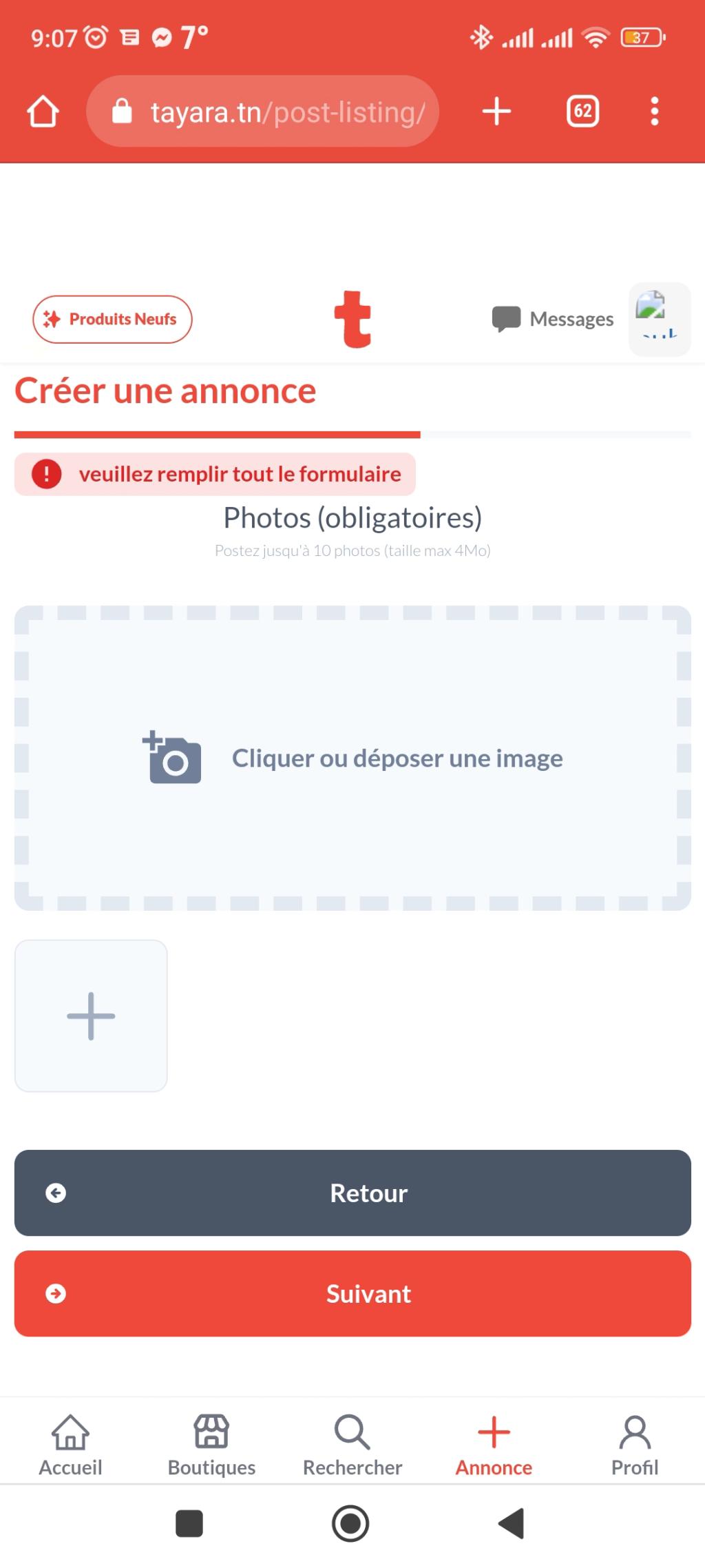Screen dimensions: 705x1568
Task: Open the browser overflow menu
Action: click(x=654, y=112)
